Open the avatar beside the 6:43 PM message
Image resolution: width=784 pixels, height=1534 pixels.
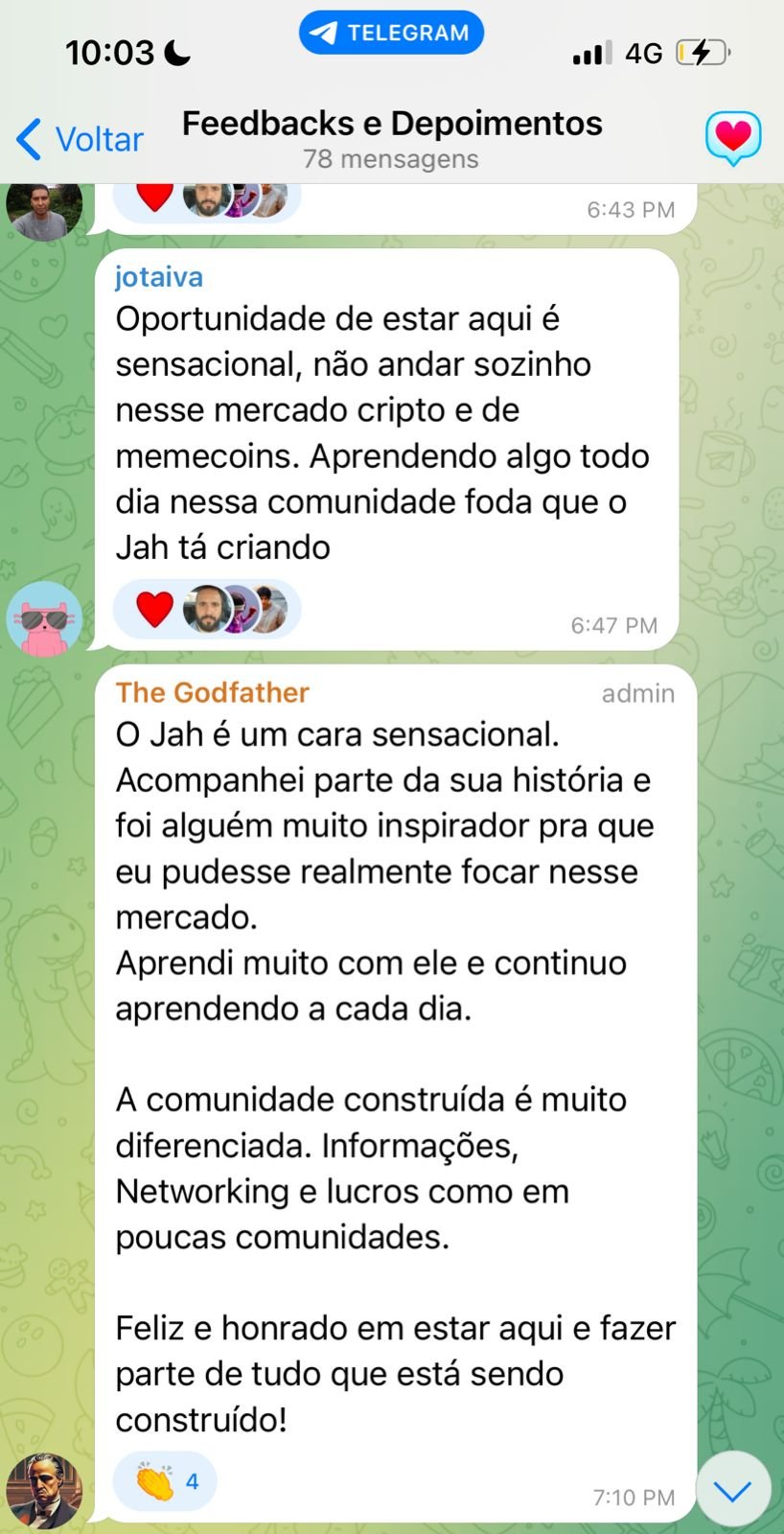tap(44, 208)
